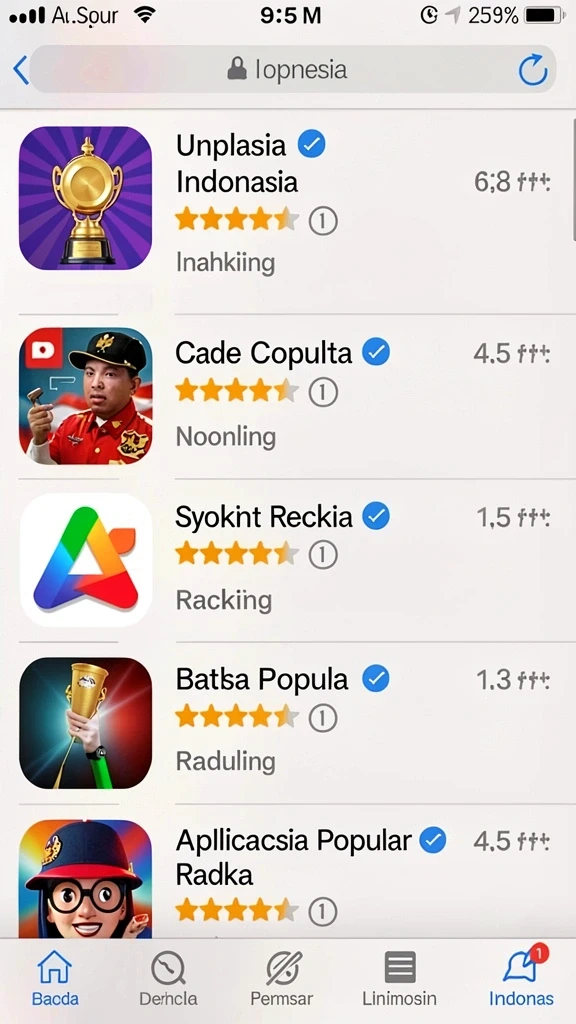The image size is (576, 1024).
Task: Open the Unplasia Indonasia app listing
Action: point(286,199)
